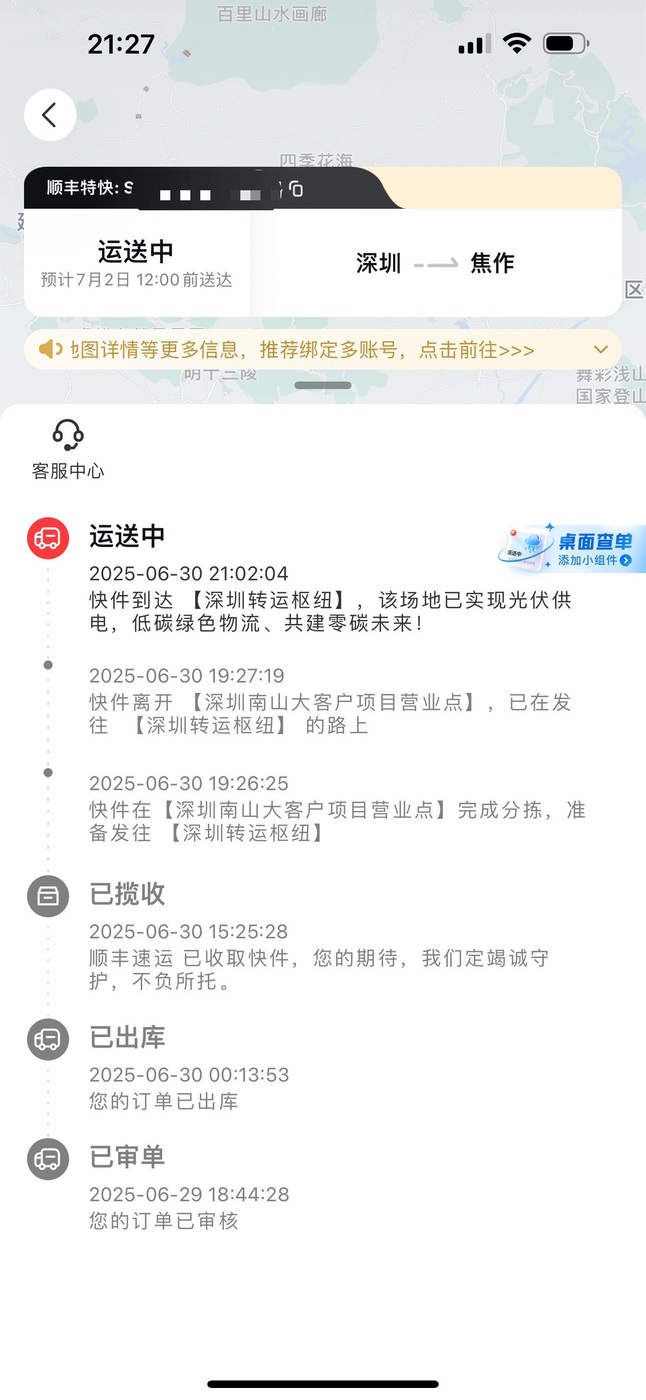Add the 桌面查单 desktop widget
Image resolution: width=646 pixels, height=1400 pixels.
coord(572,548)
